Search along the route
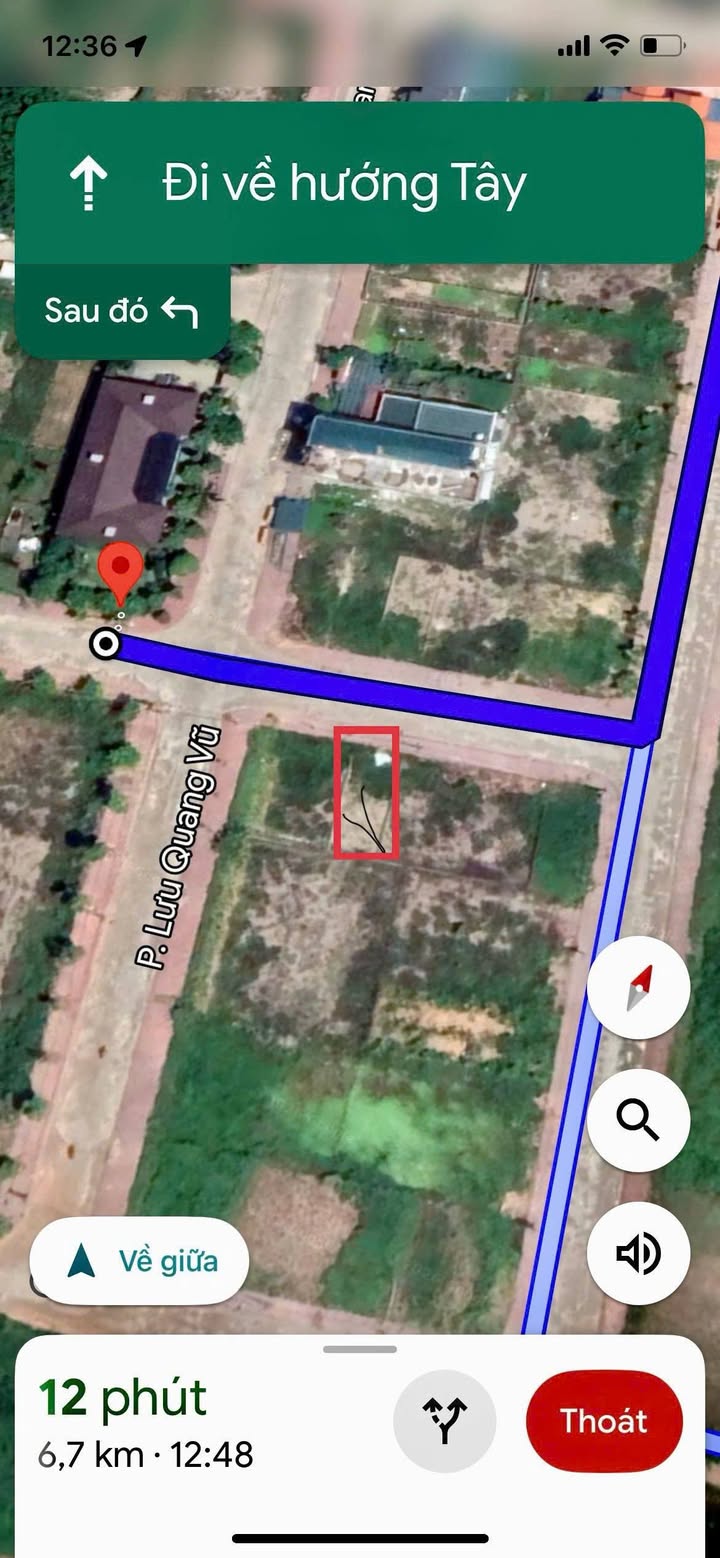 (638, 1120)
